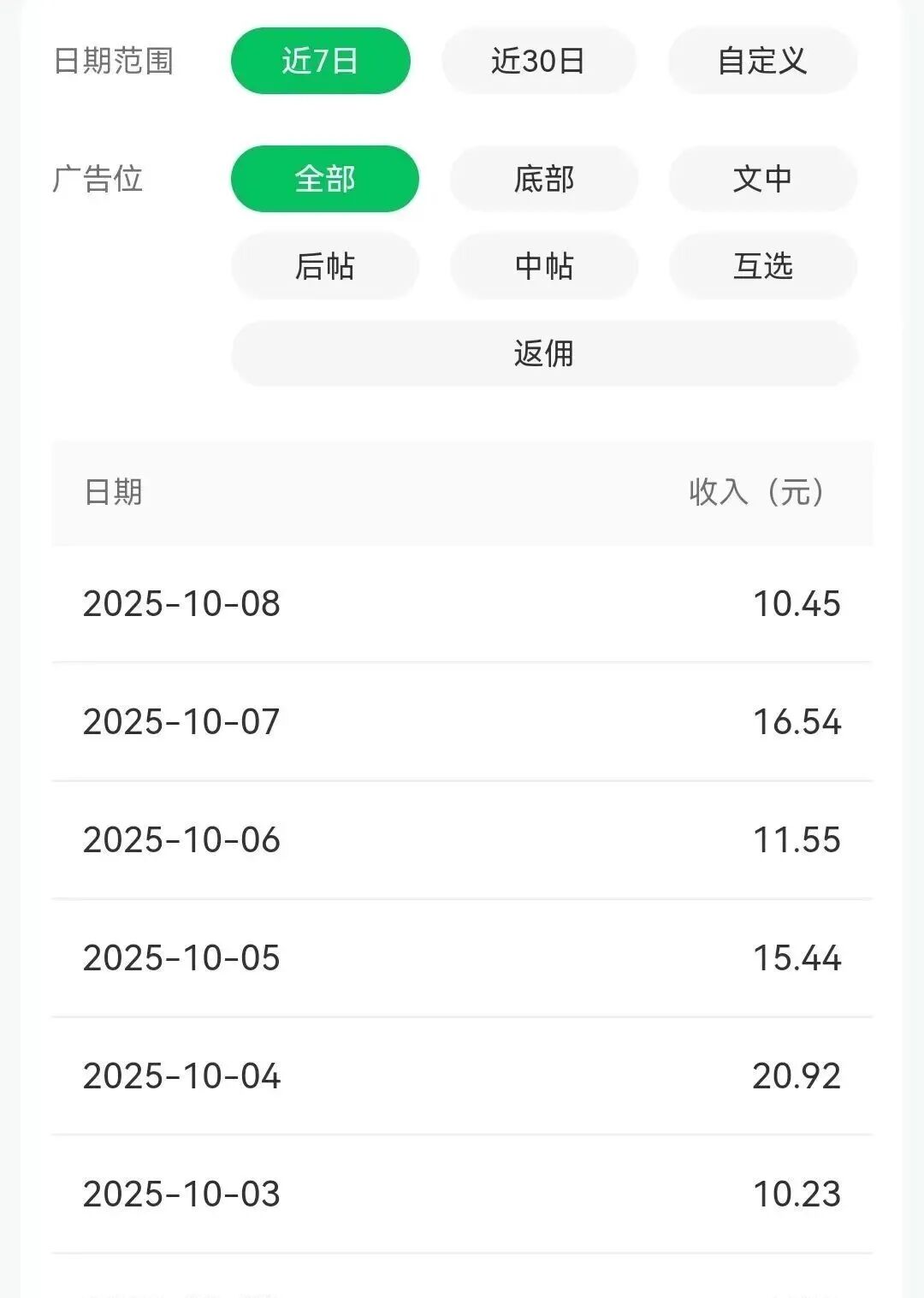Select the 2025-10-07 row
Screen dimensions: 924x1298
[462, 722]
